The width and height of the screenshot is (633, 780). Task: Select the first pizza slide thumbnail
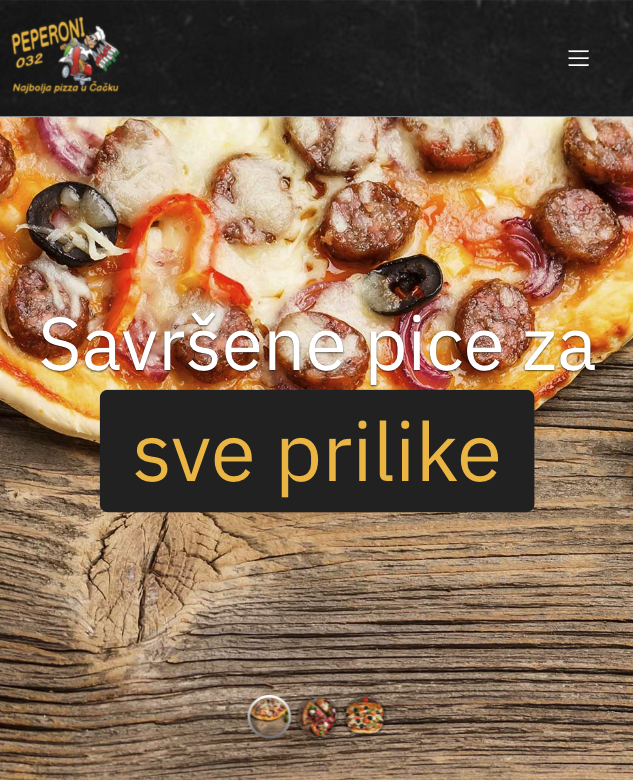click(x=269, y=716)
